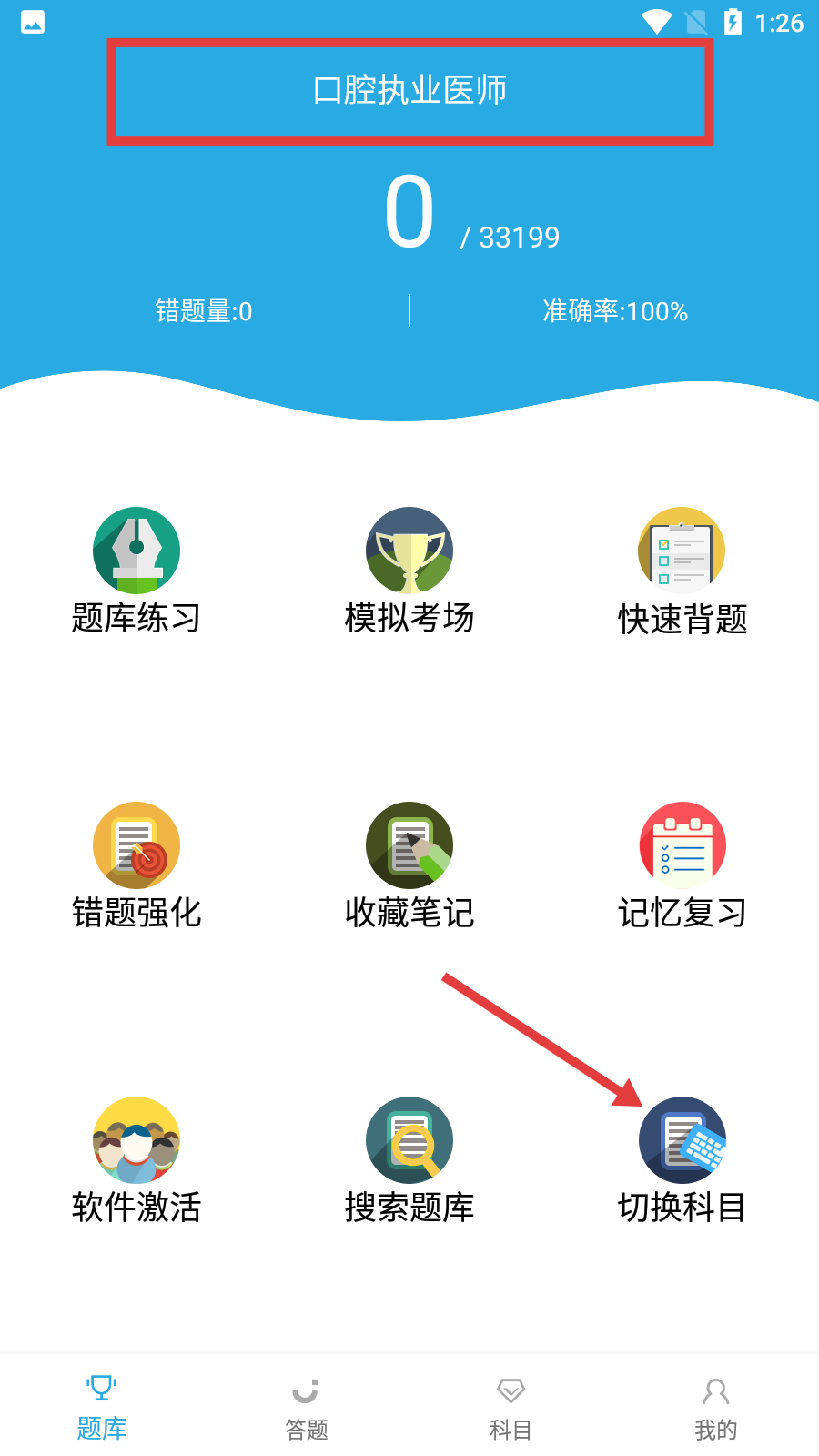Switch to the 题库 tab
Viewport: 819px width, 1456px height.
pos(102,1407)
